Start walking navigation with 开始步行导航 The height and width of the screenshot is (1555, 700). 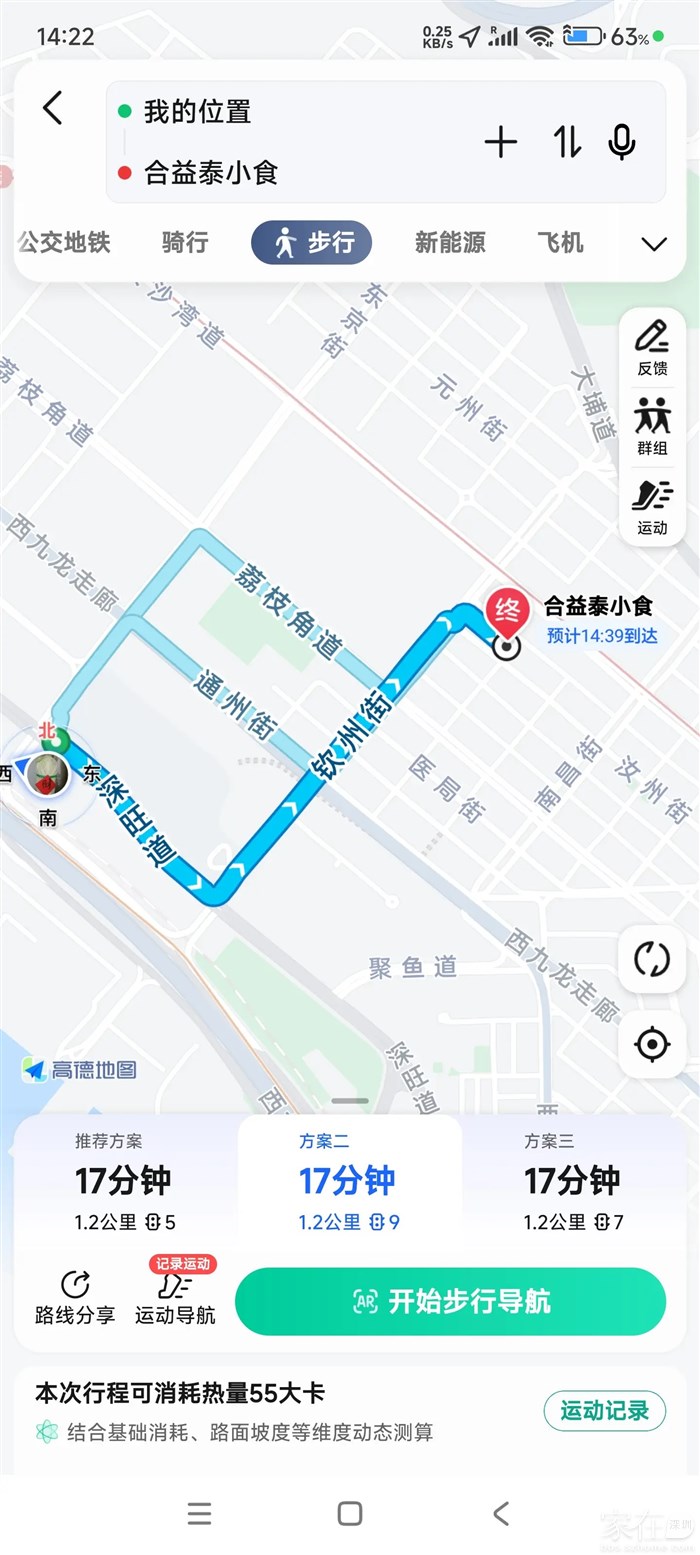pyautogui.click(x=450, y=1301)
